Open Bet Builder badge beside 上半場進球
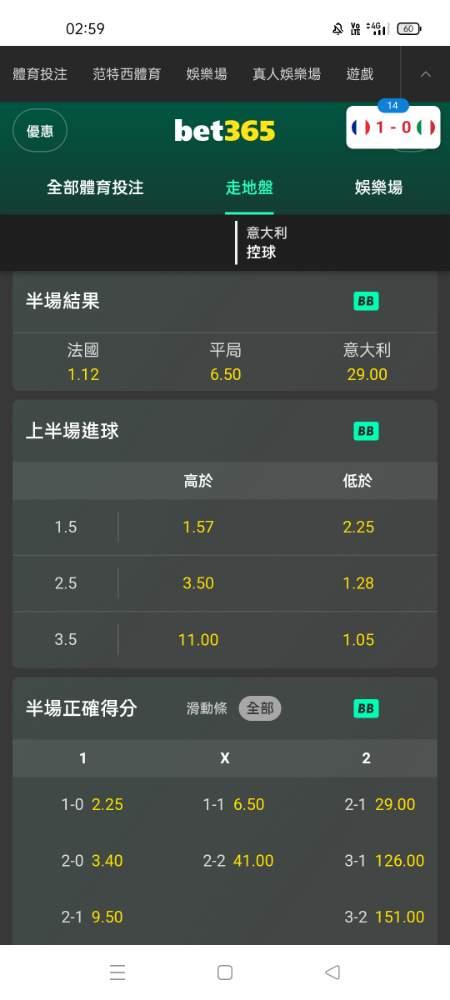This screenshot has height=1000, width=450. tap(366, 432)
